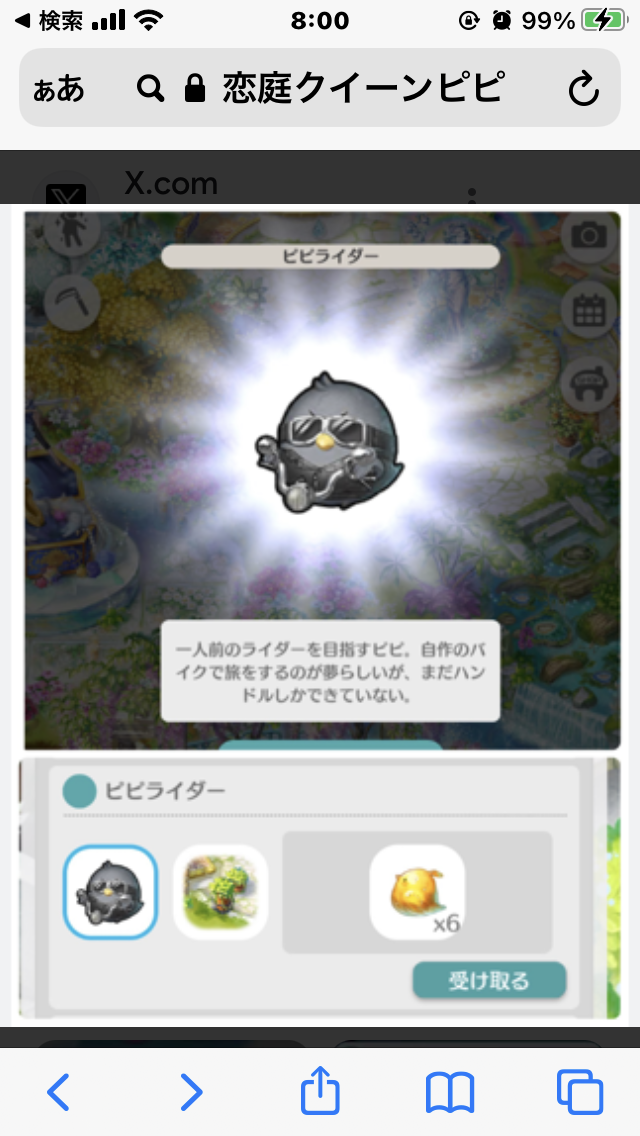
Task: Open the lower image with the 受け取る button
Action: pos(320,888)
